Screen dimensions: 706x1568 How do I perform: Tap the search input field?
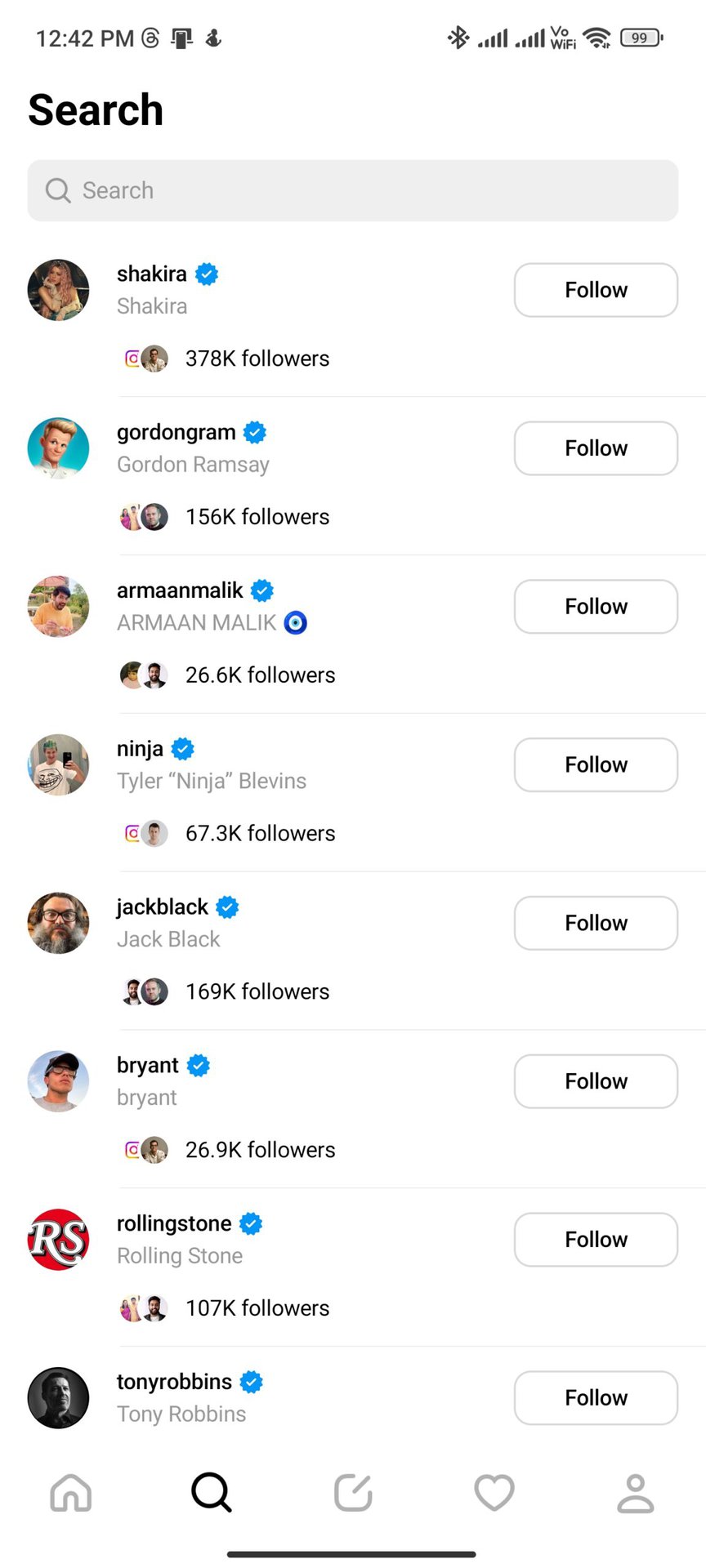click(353, 190)
